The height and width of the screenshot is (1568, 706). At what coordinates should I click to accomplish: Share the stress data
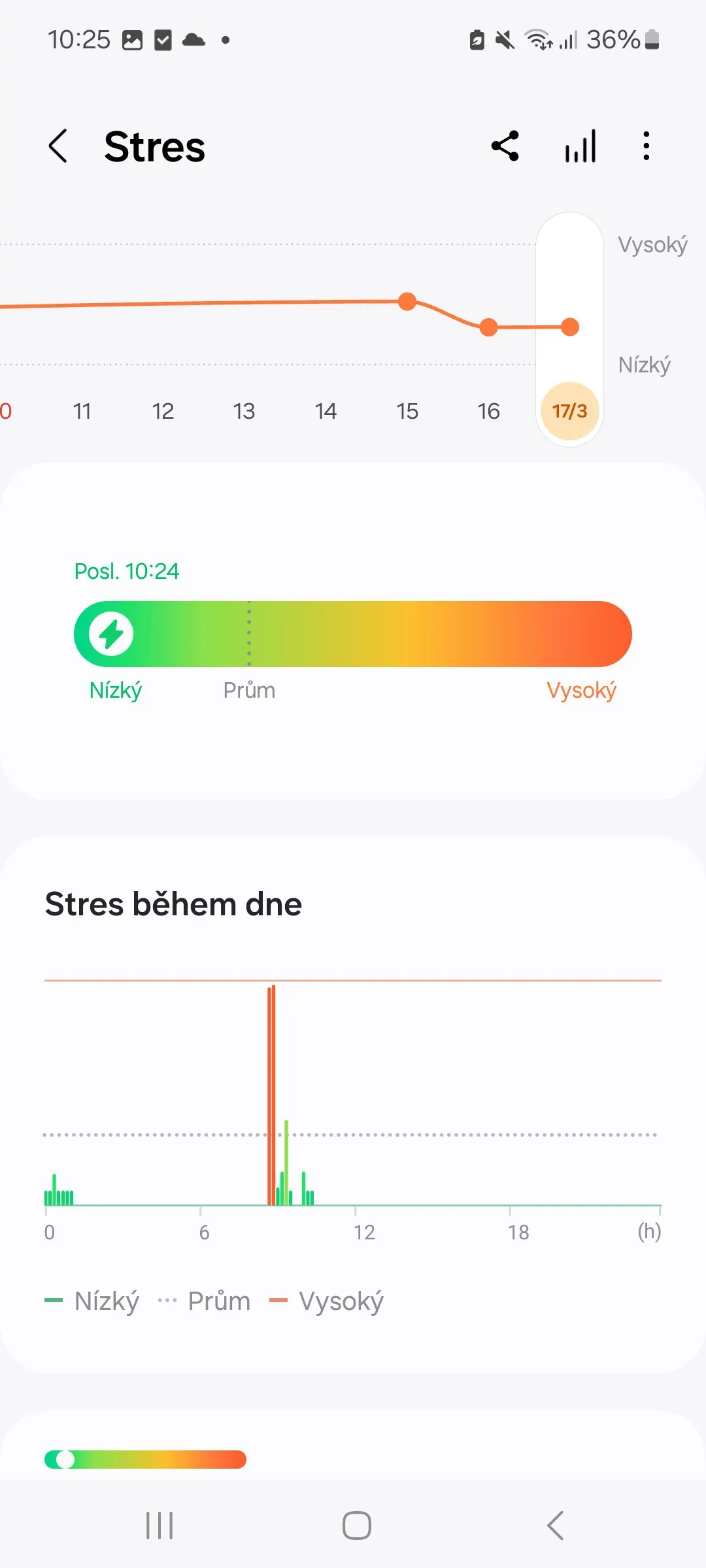coord(505,146)
